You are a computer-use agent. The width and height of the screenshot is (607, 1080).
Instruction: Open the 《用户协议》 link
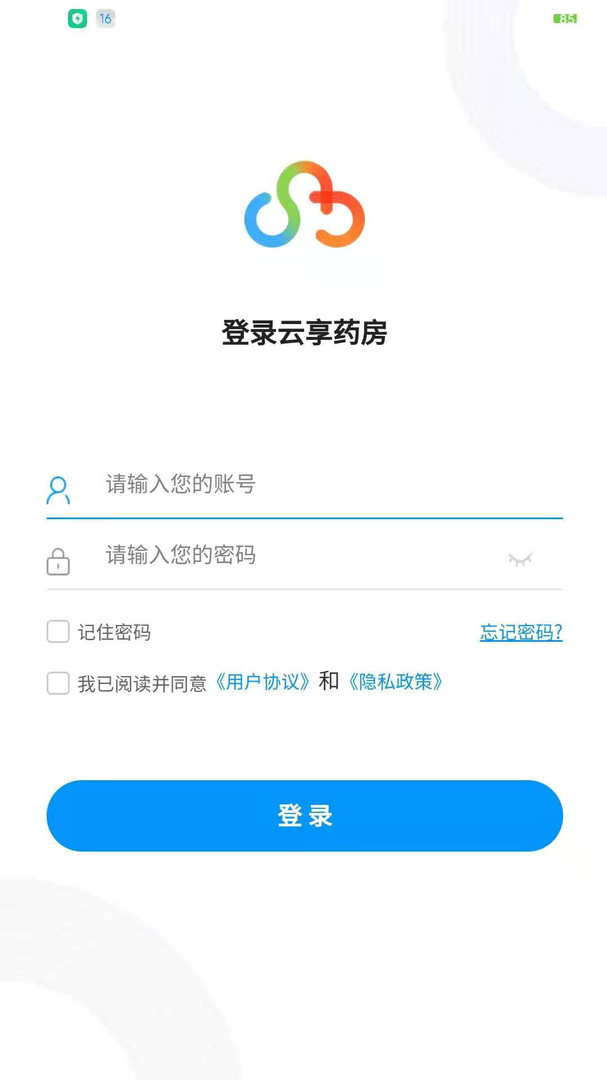pyautogui.click(x=263, y=683)
